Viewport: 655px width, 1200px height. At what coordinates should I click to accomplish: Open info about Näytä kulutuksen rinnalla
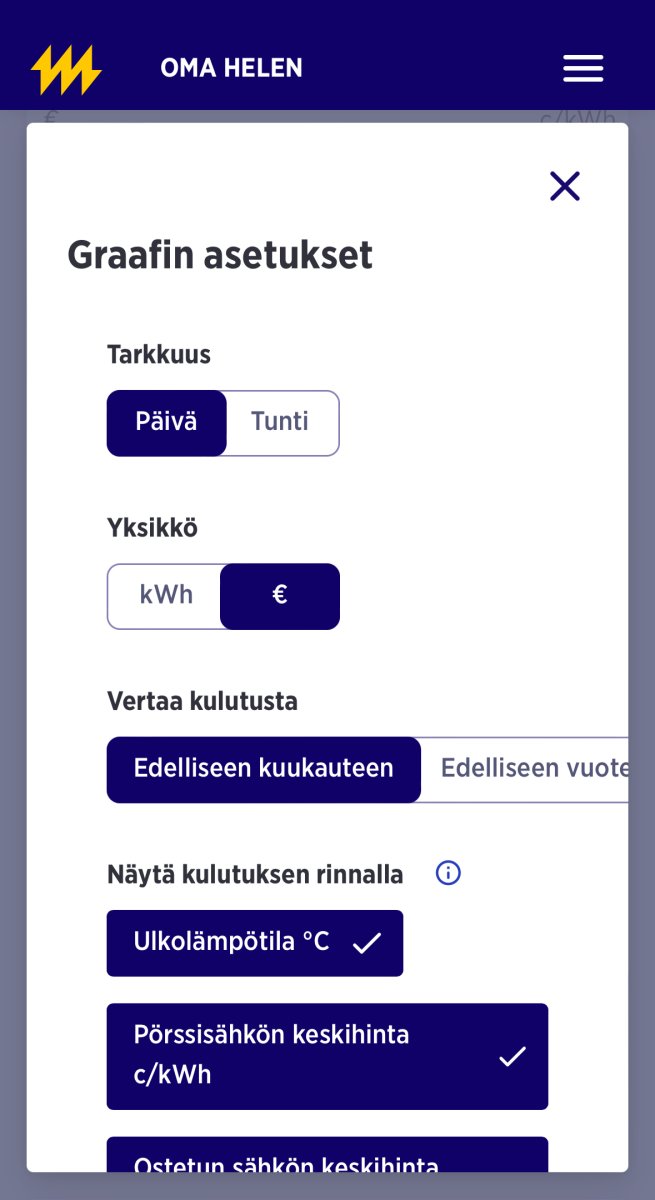click(x=448, y=873)
